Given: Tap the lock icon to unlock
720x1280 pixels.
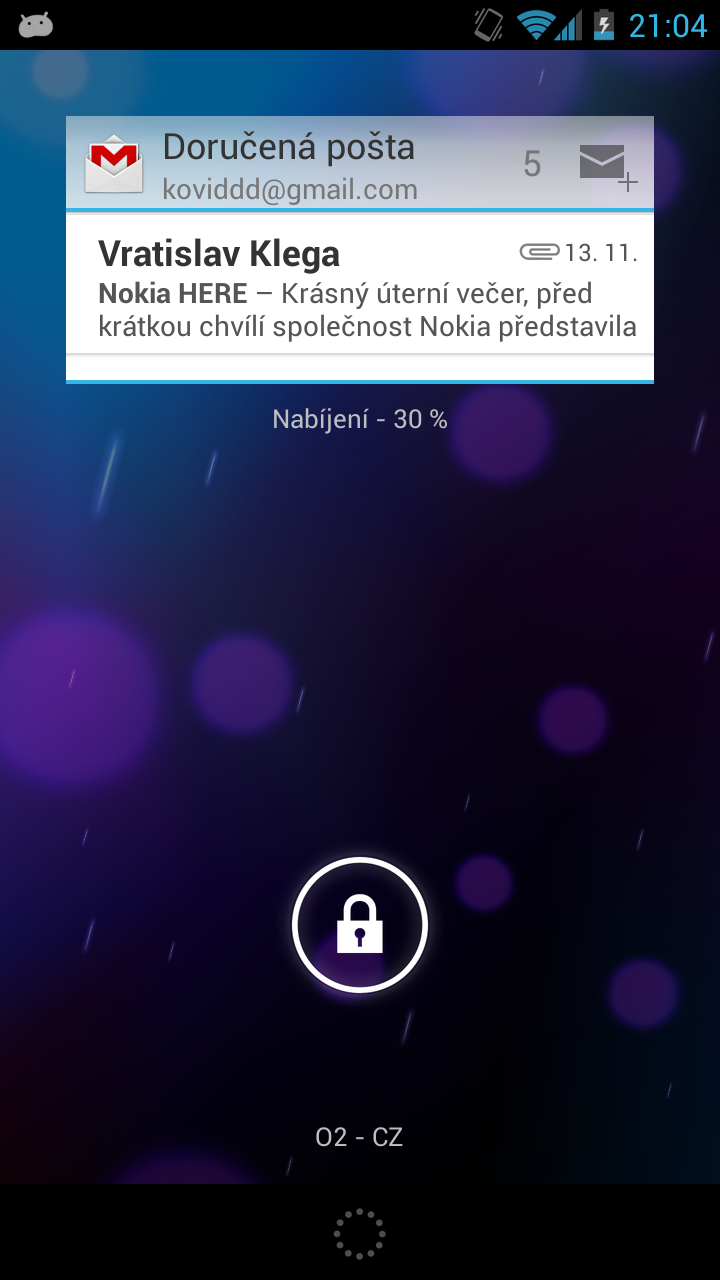Looking at the screenshot, I should [x=360, y=925].
